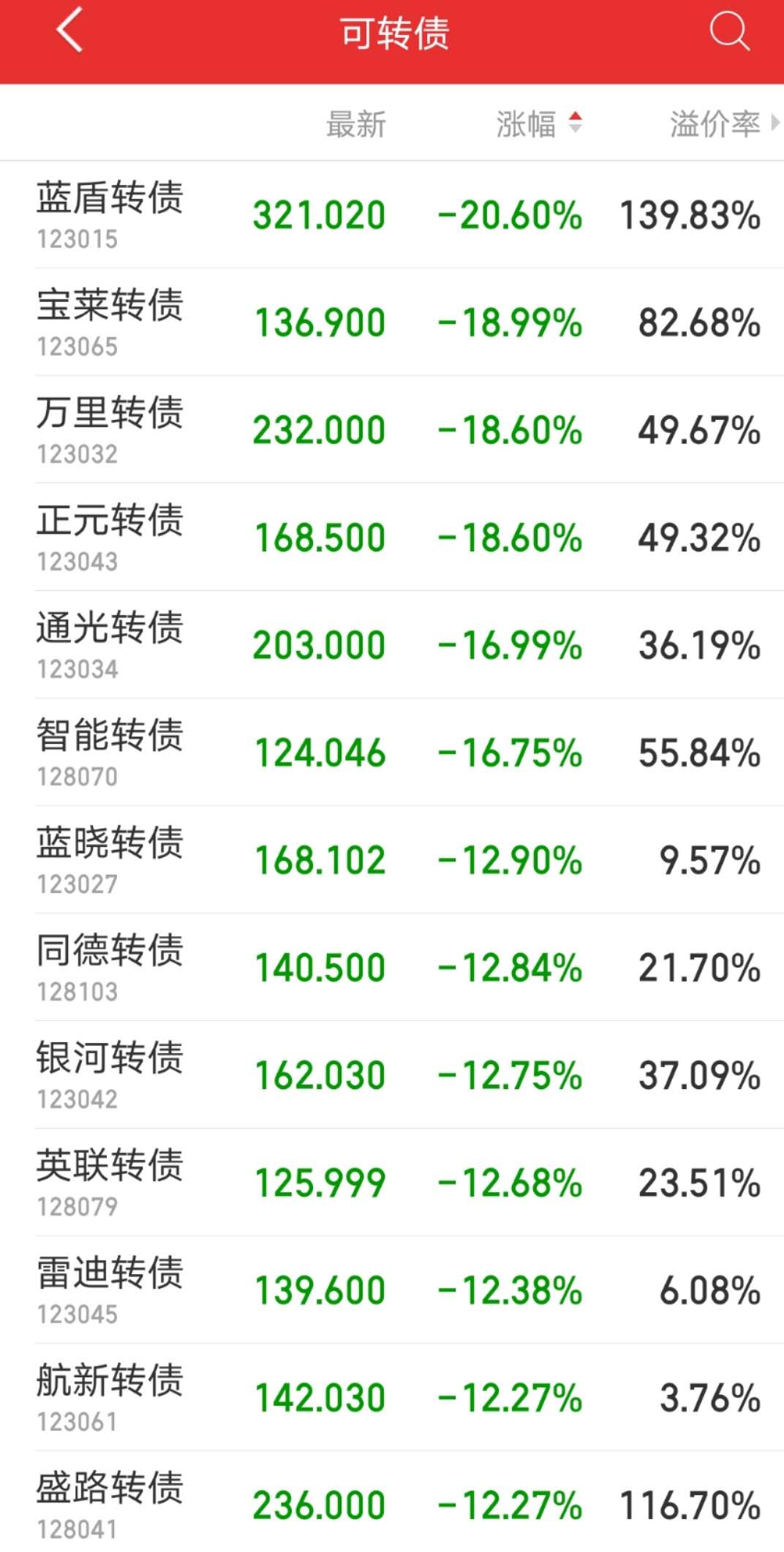Tap the 银河转债 row

(392, 1075)
